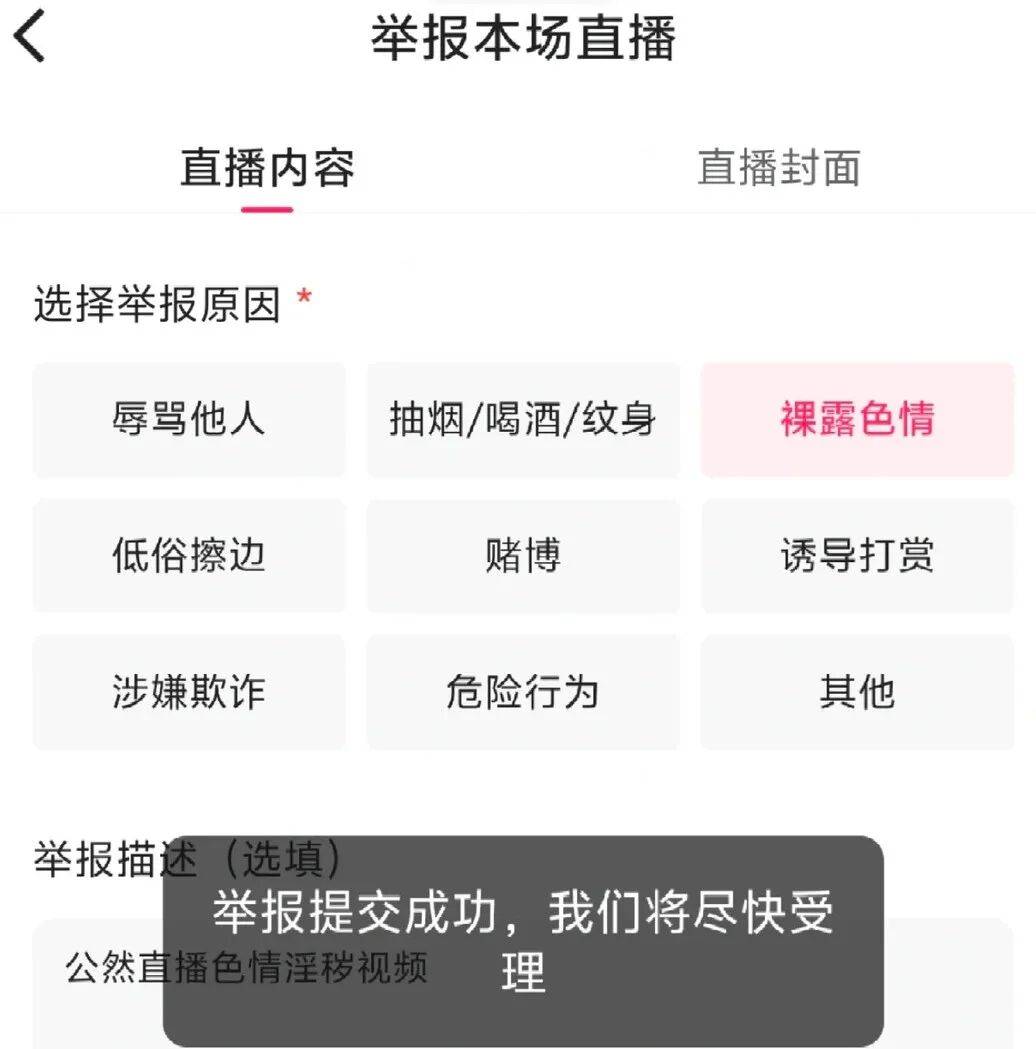1036x1049 pixels.
Task: Tap the pink underline beneath 直播内容
Action: pos(266,210)
